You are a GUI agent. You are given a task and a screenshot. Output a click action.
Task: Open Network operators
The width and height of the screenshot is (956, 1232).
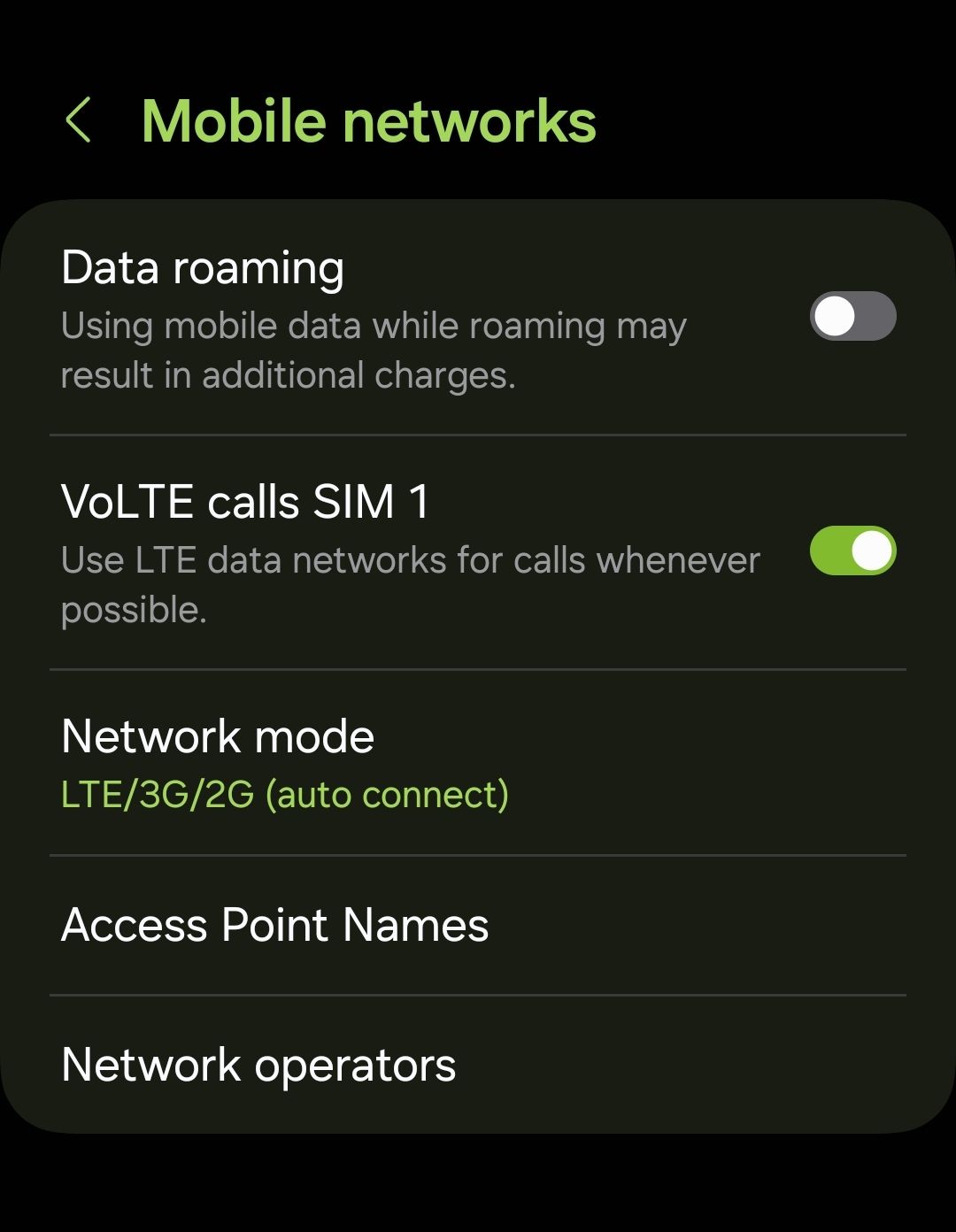click(258, 1066)
